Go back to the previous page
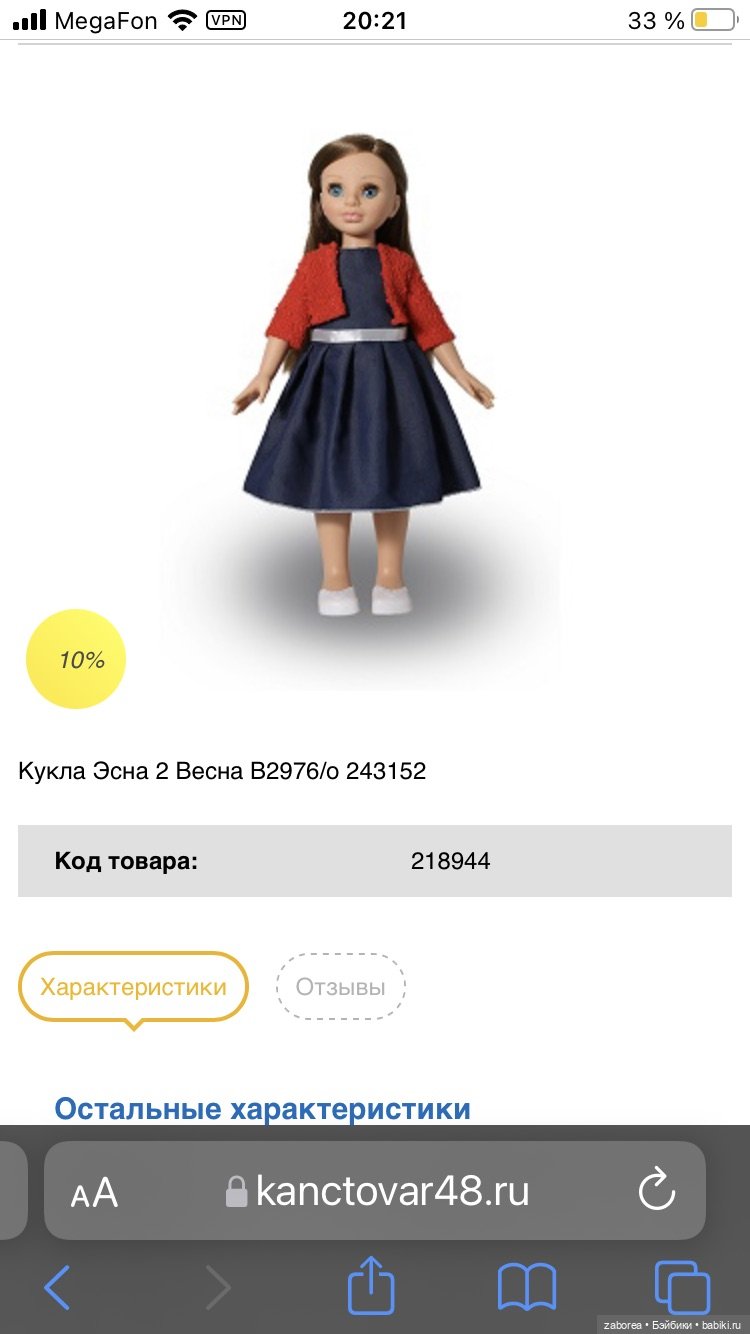The height and width of the screenshot is (1334, 750). coord(57,1287)
